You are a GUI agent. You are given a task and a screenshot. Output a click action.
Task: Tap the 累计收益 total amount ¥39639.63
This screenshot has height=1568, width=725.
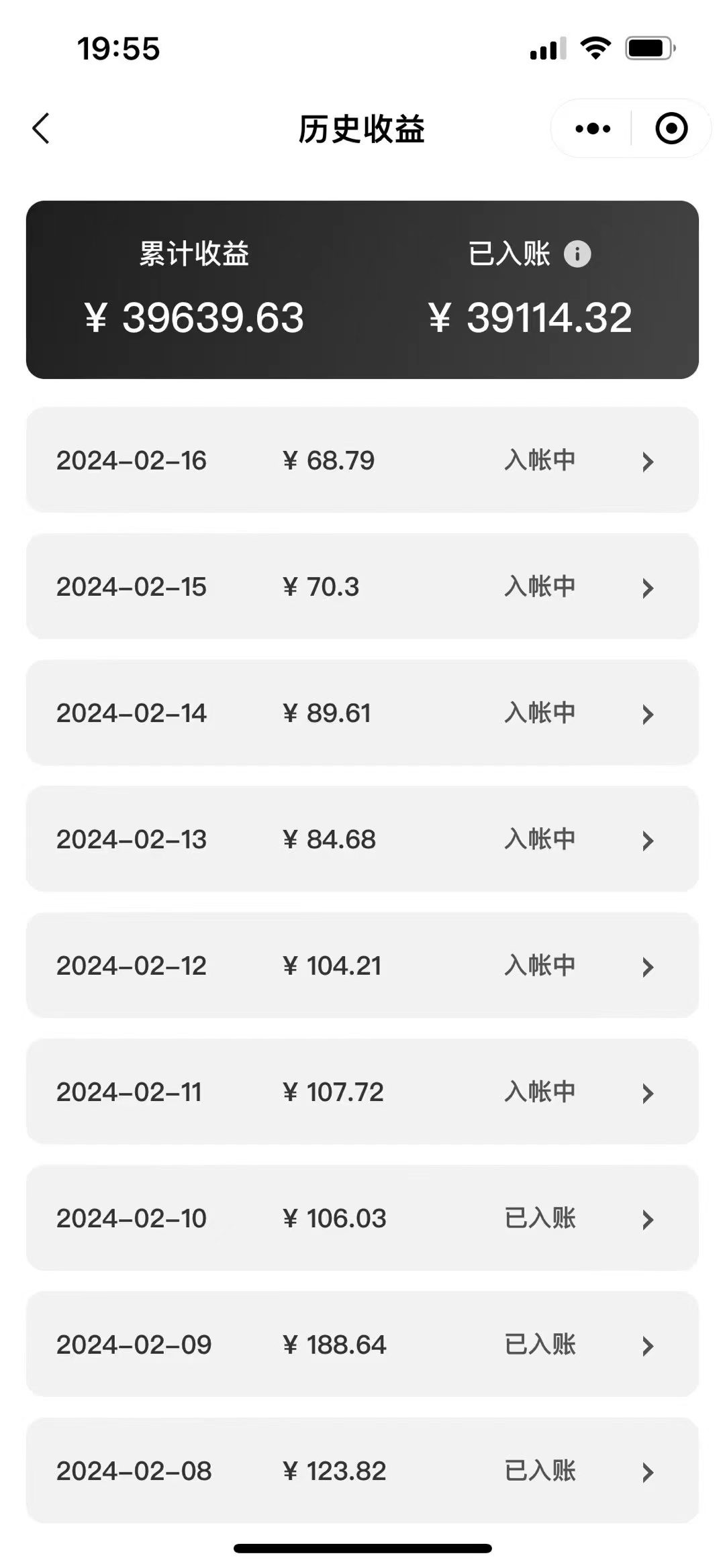195,318
